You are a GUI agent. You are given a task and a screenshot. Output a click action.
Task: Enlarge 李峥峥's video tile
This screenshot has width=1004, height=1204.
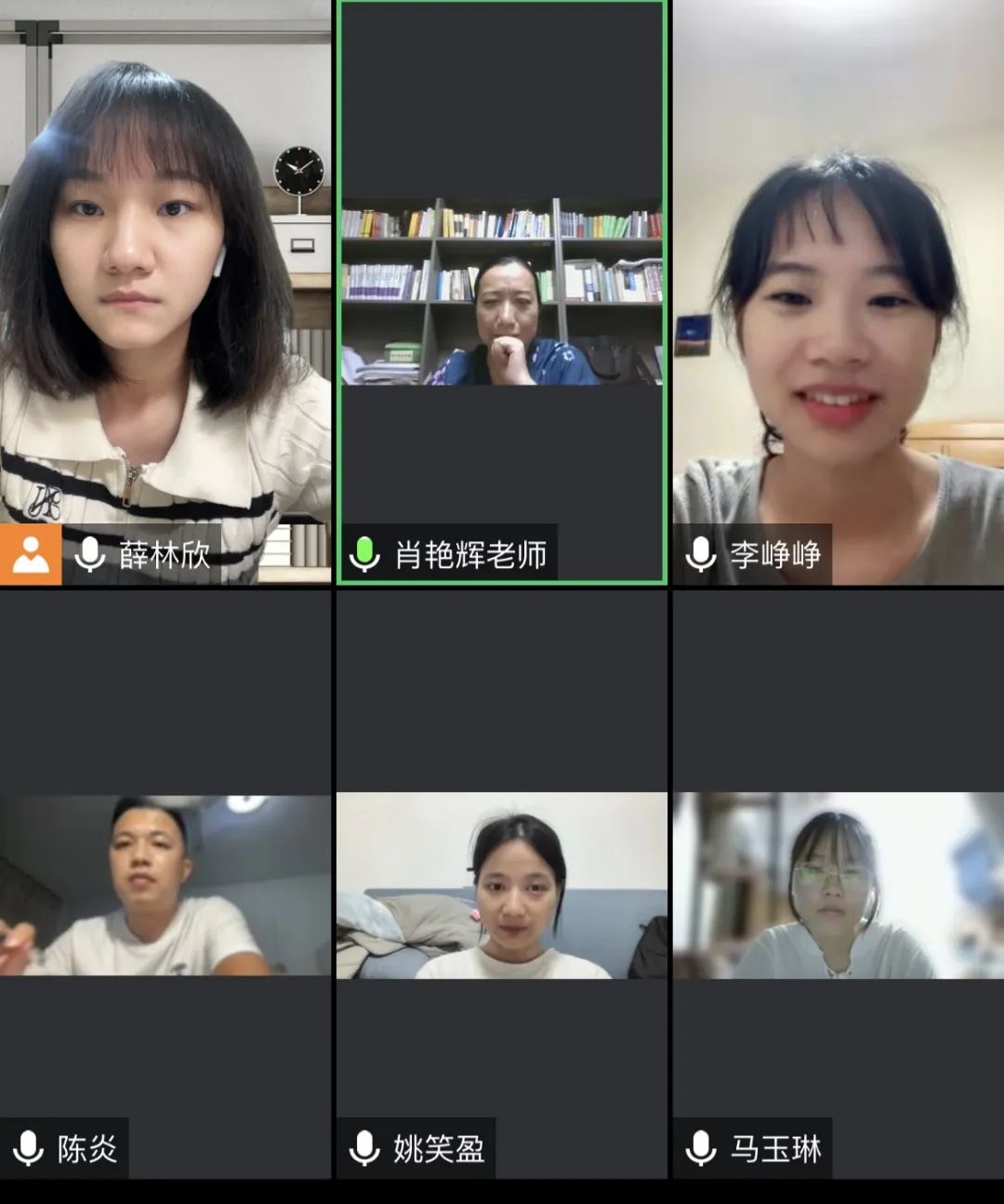pyautogui.click(x=839, y=292)
